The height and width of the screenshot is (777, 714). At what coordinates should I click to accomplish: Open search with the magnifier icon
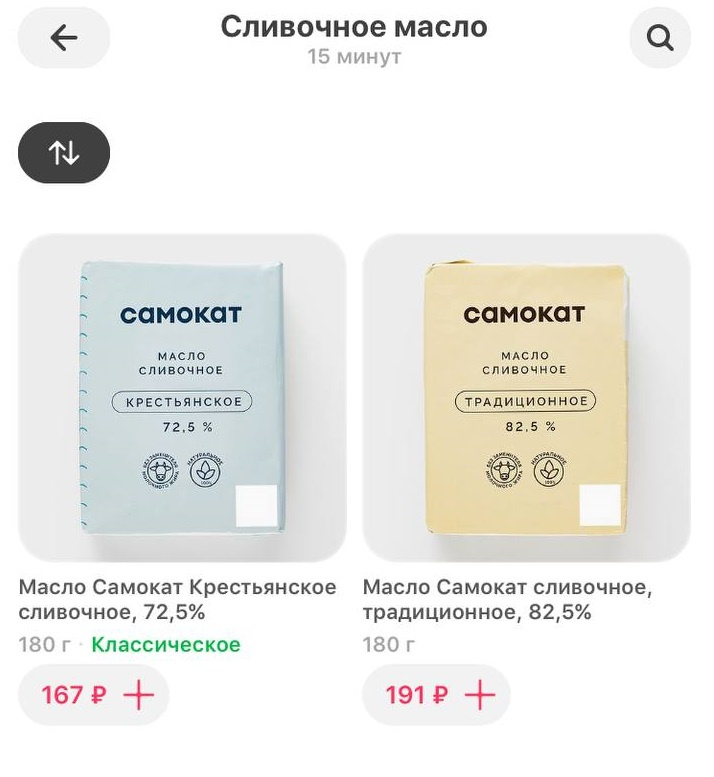pyautogui.click(x=660, y=38)
